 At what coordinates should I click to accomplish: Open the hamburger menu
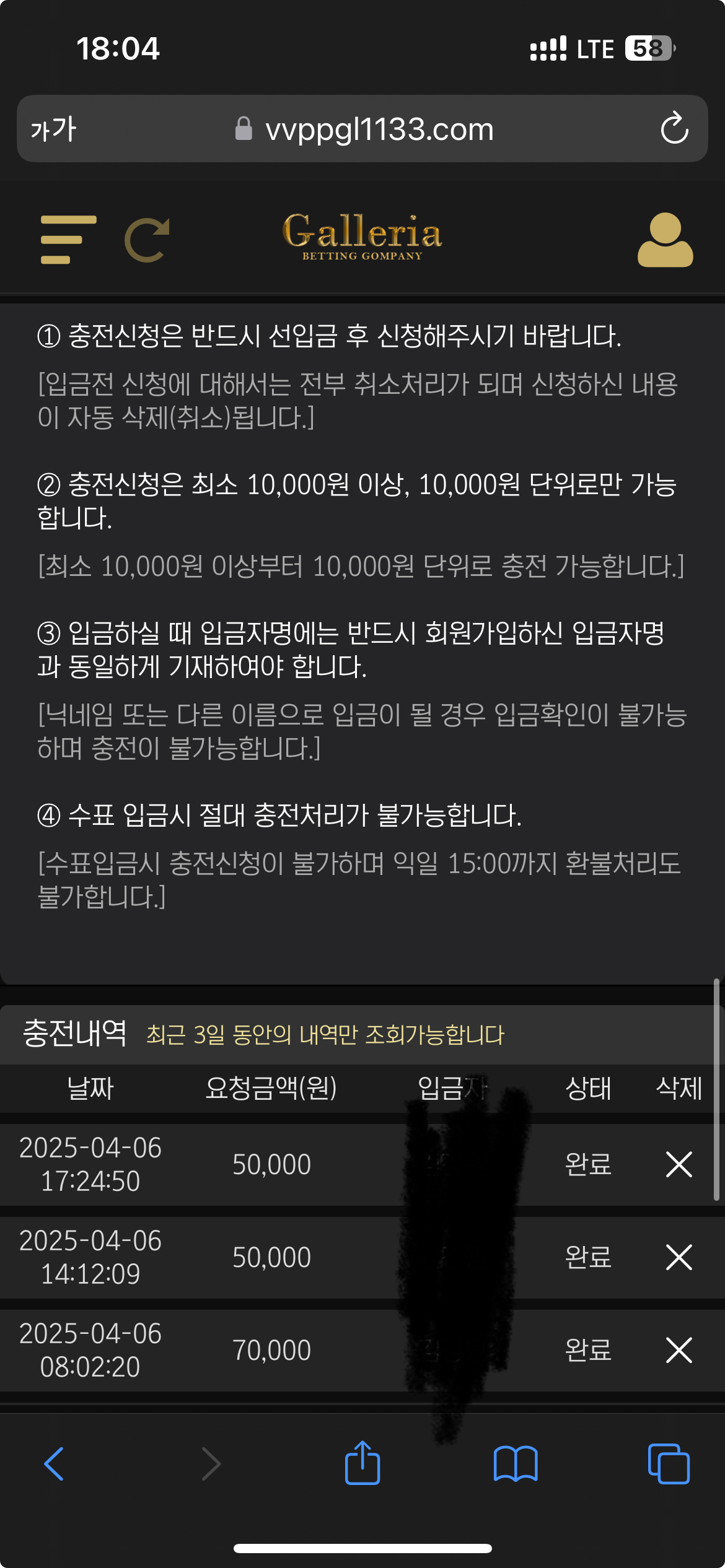coord(68,240)
